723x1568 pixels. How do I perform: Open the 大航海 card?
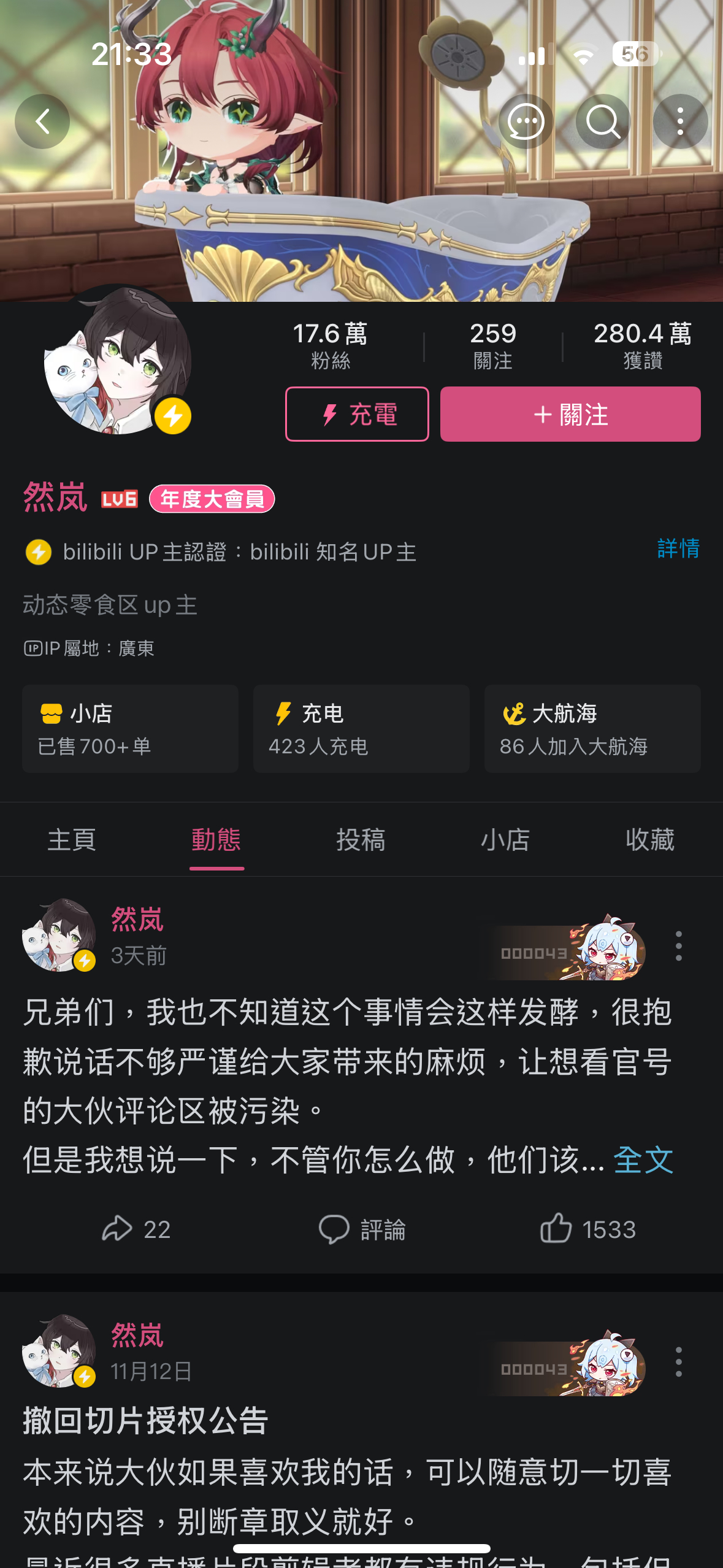coord(592,729)
